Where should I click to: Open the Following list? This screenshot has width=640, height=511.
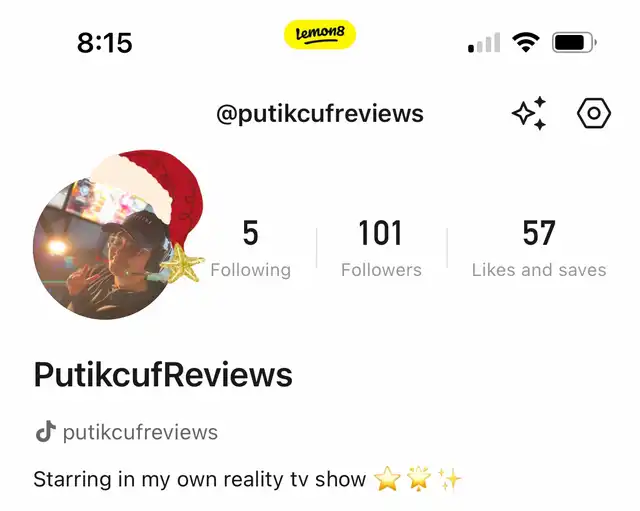coord(250,249)
